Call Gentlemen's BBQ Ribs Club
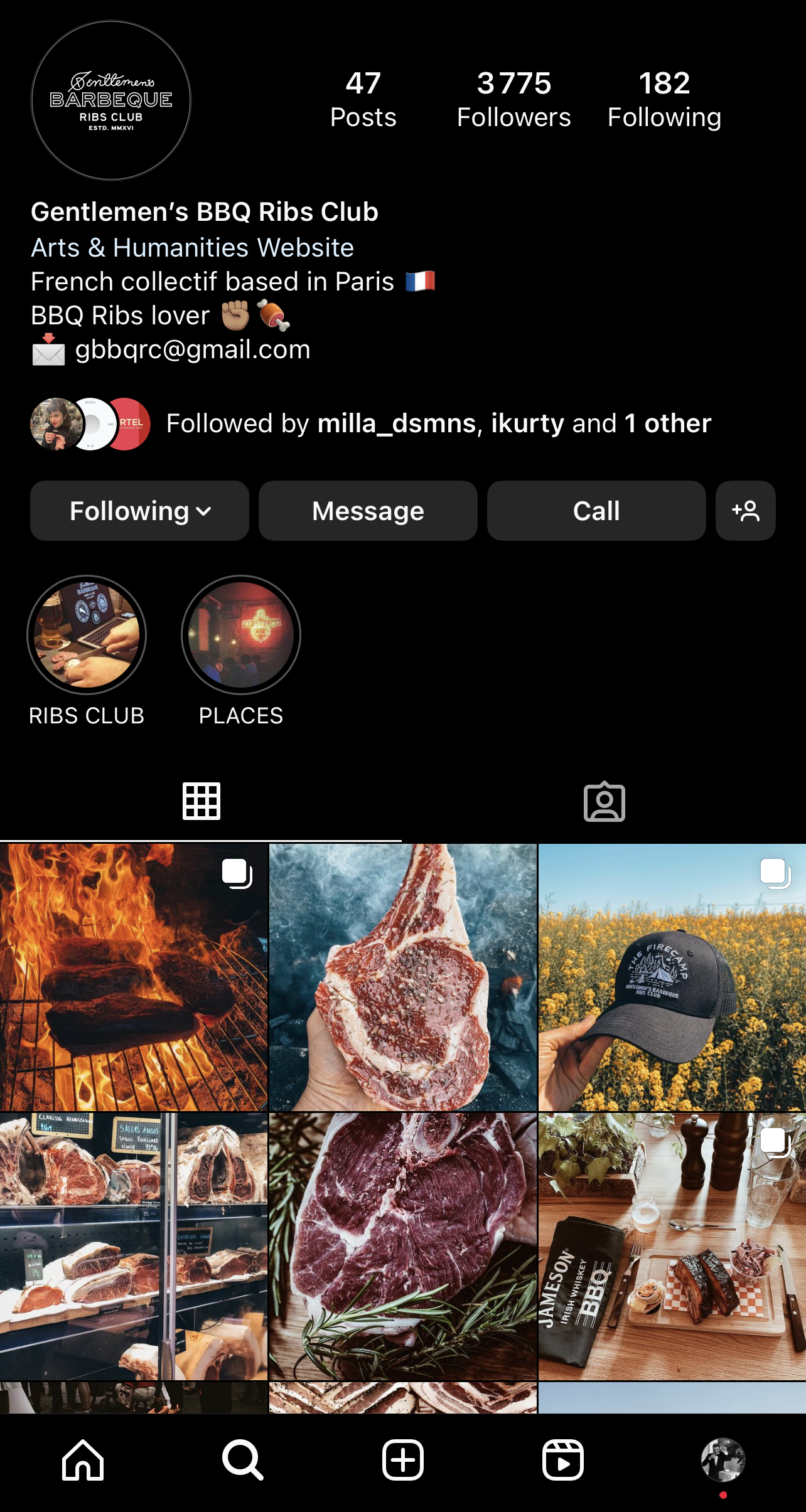The height and width of the screenshot is (1512, 806). [596, 511]
